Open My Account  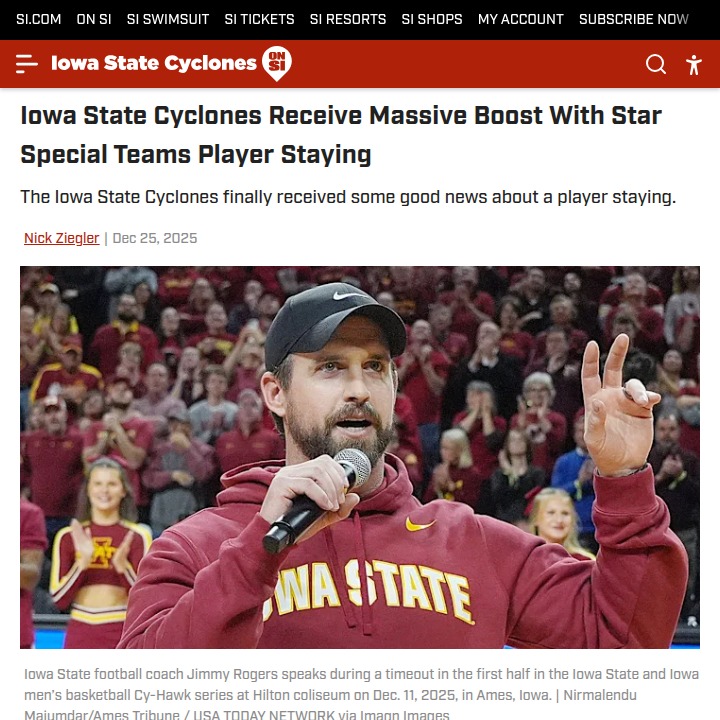click(x=520, y=19)
